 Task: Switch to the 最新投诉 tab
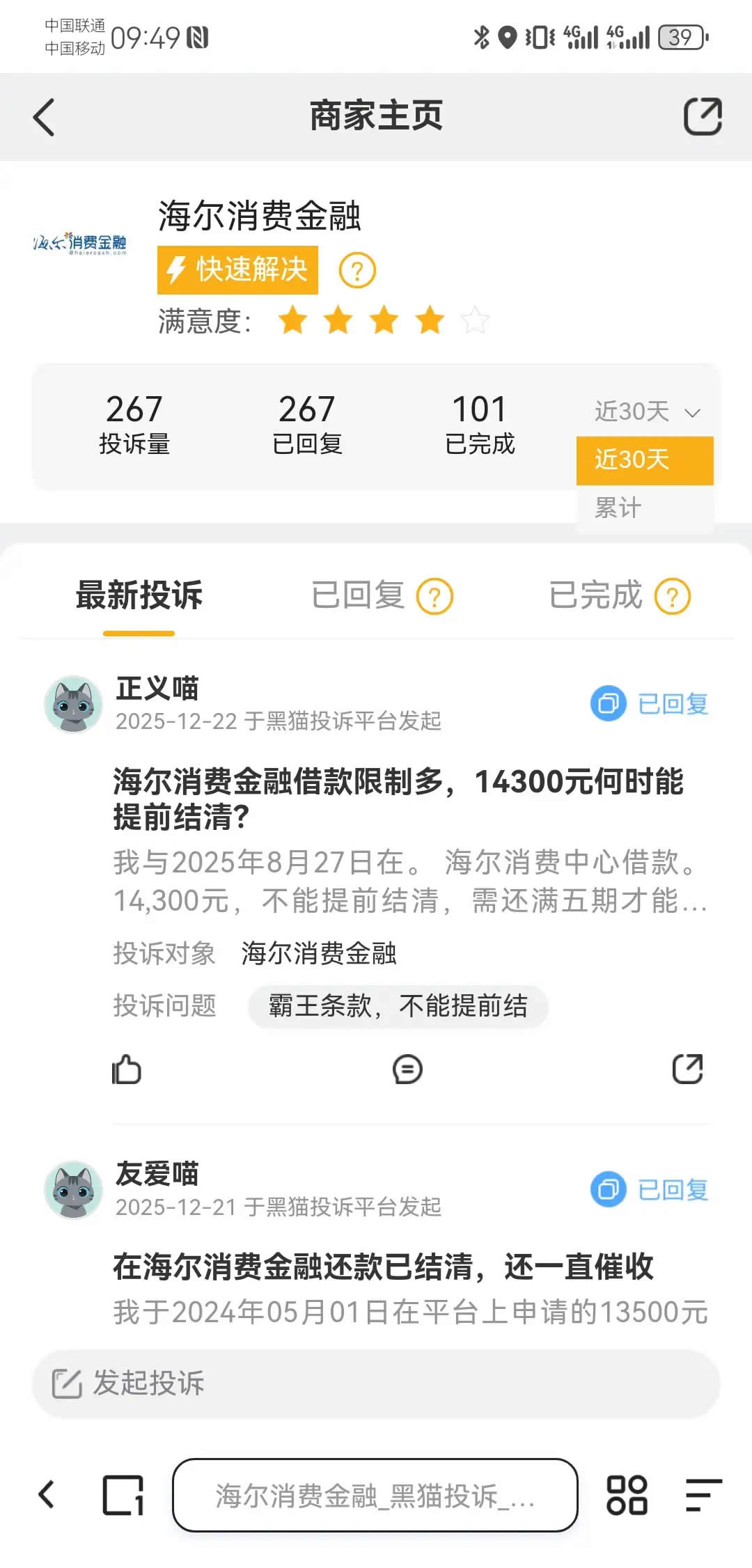click(x=139, y=596)
